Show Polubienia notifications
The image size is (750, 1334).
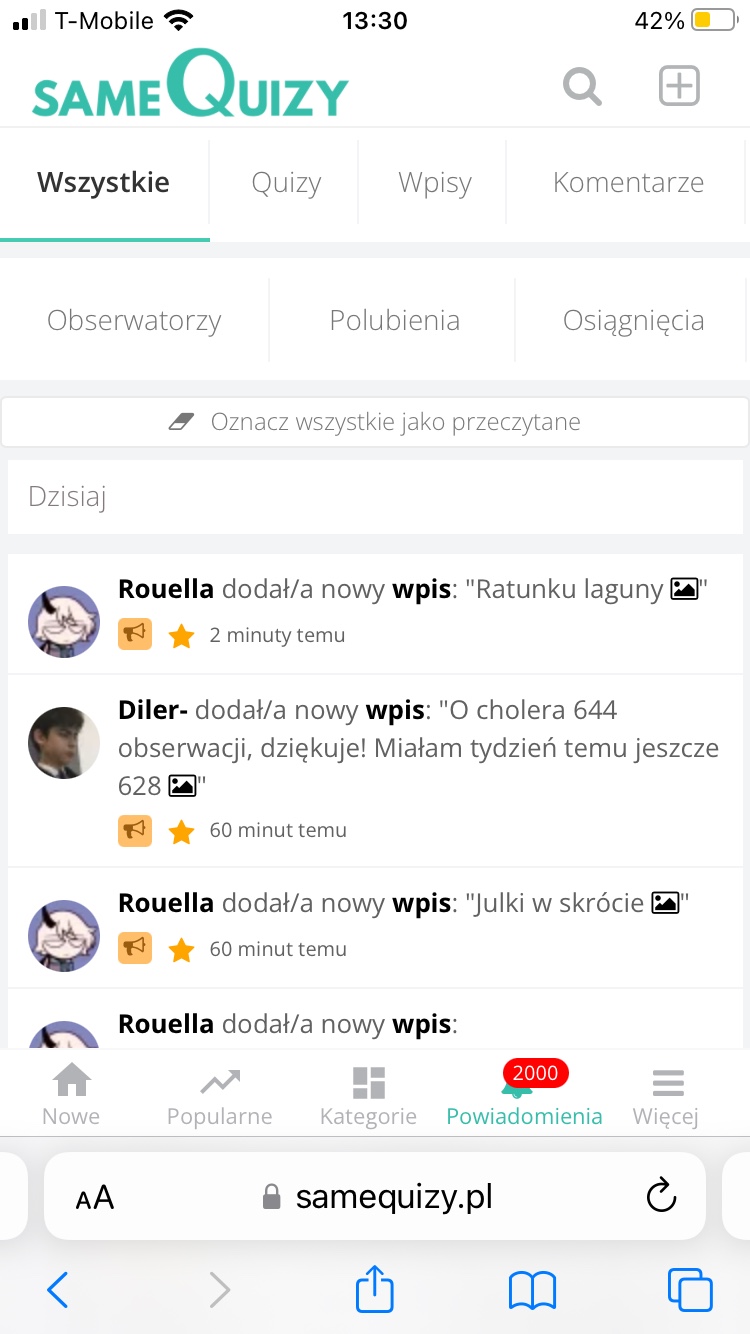pos(395,321)
